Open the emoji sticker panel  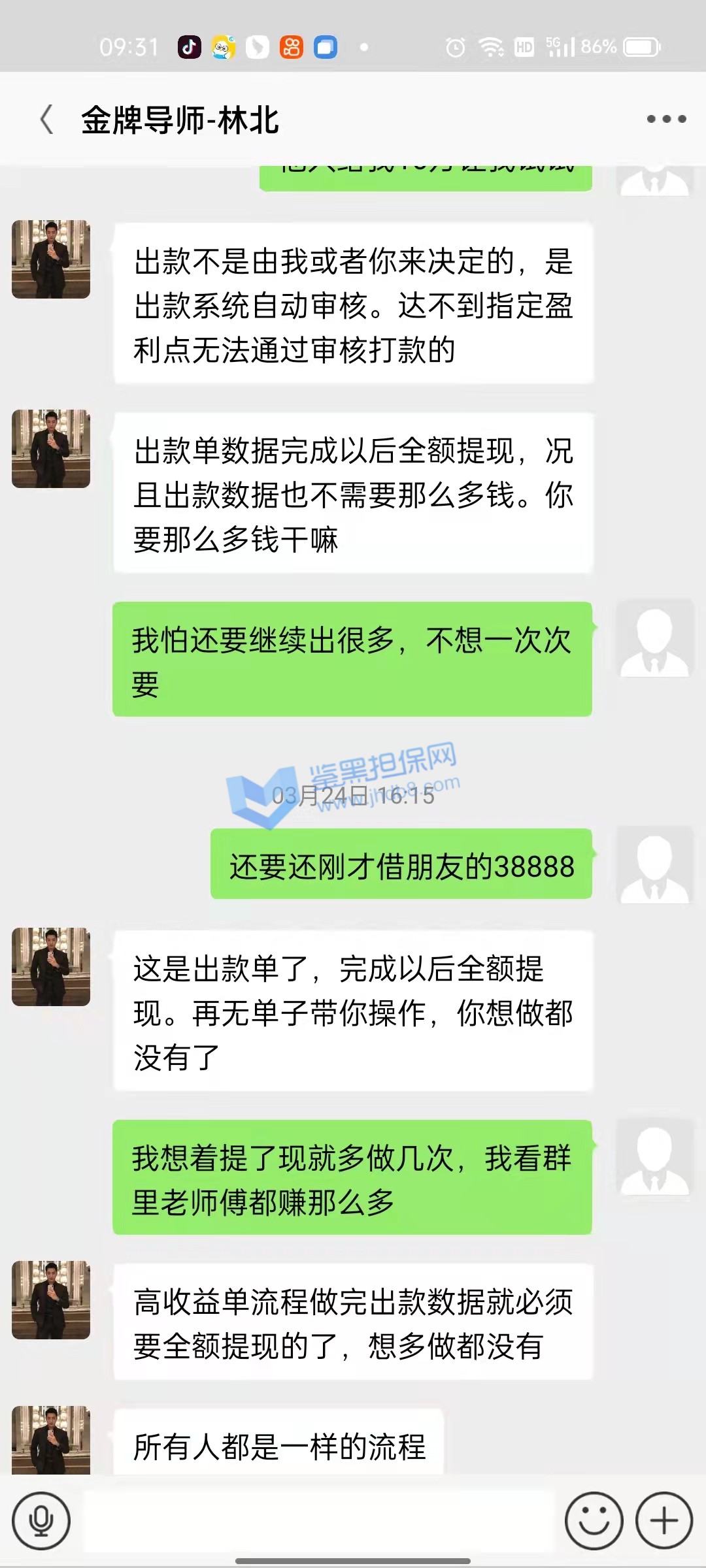point(594,1520)
